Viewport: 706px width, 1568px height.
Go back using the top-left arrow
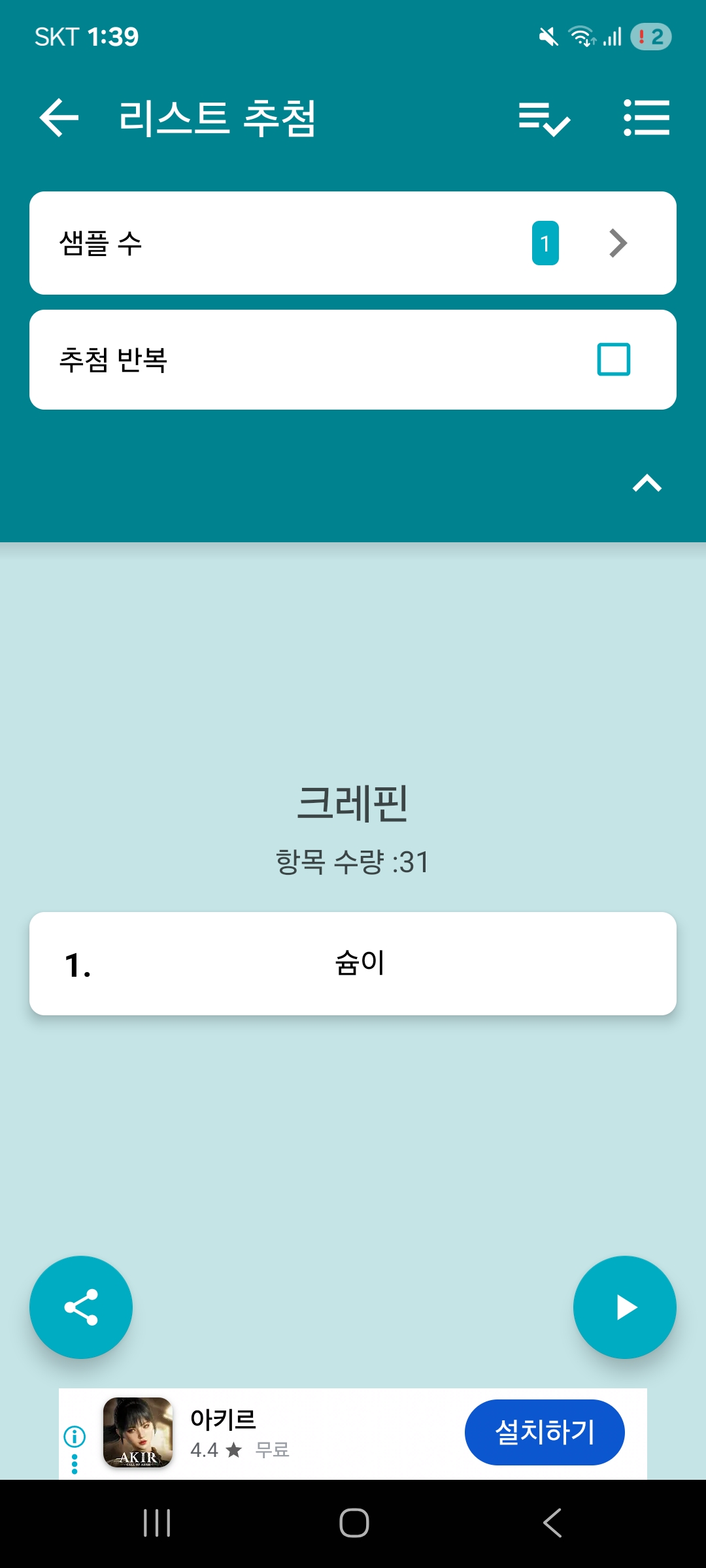59,118
